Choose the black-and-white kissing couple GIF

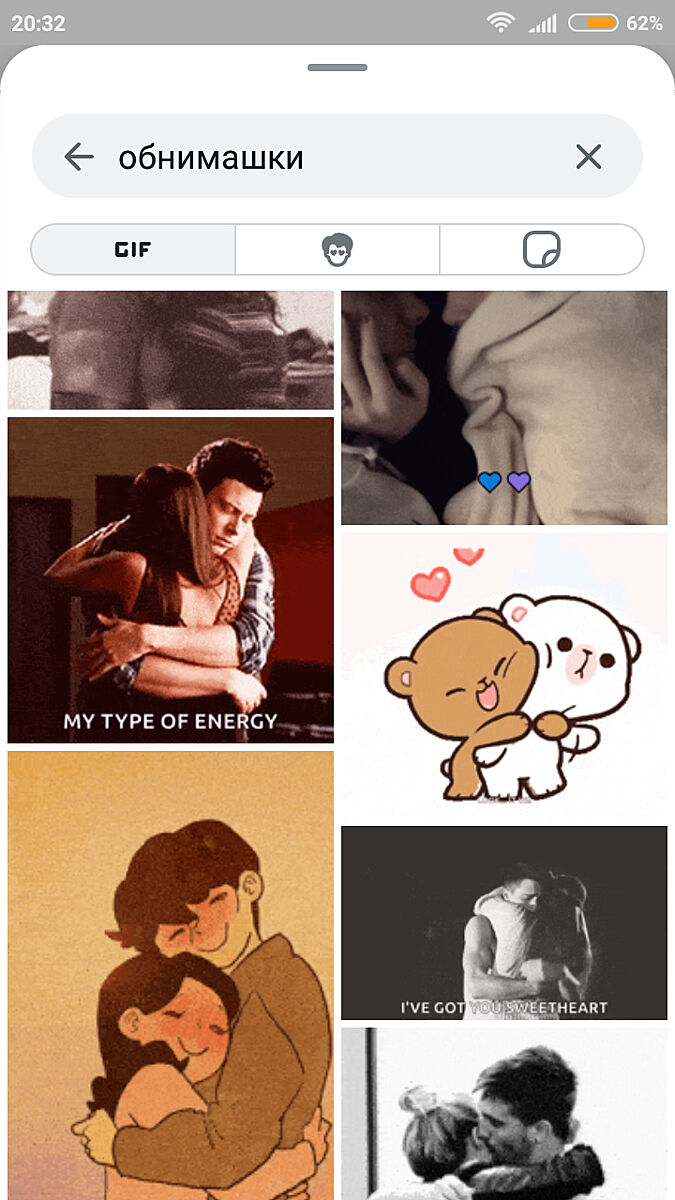point(504,1112)
